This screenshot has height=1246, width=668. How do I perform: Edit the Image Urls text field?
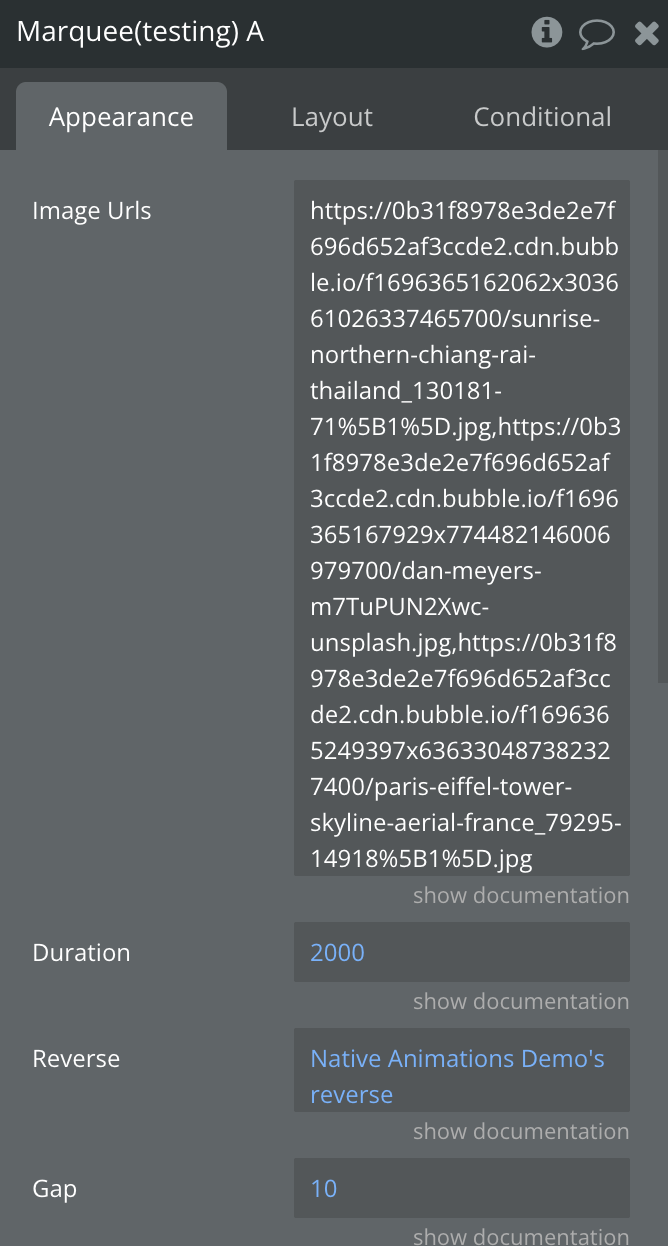coord(462,527)
